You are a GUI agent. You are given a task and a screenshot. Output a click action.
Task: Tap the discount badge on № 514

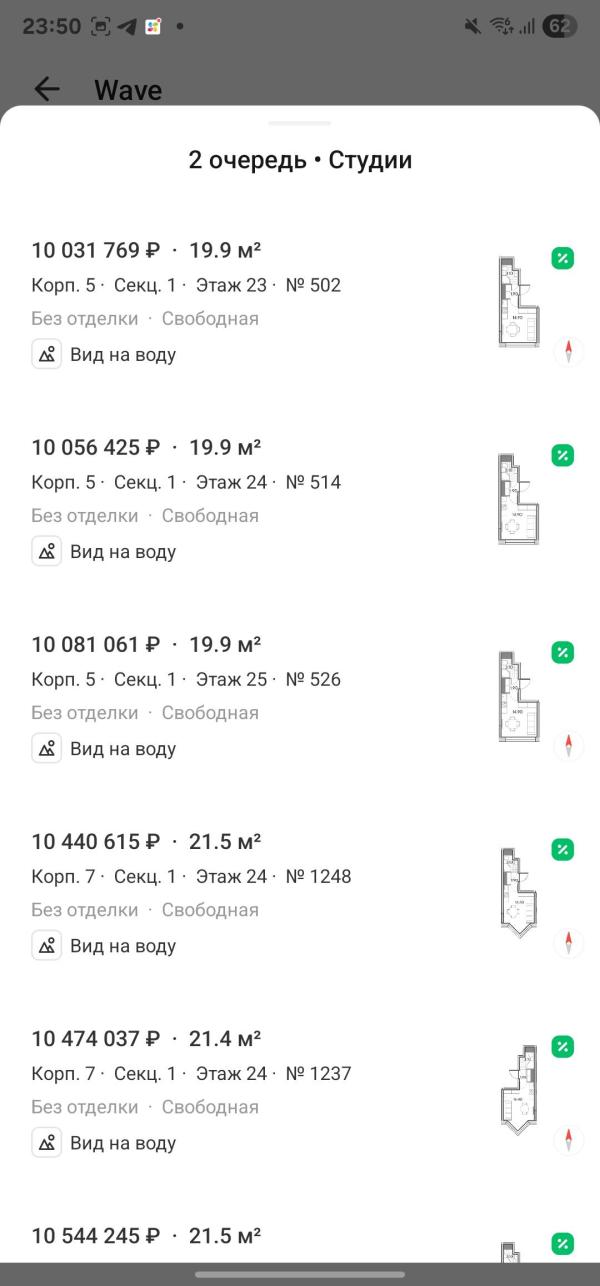(x=563, y=455)
